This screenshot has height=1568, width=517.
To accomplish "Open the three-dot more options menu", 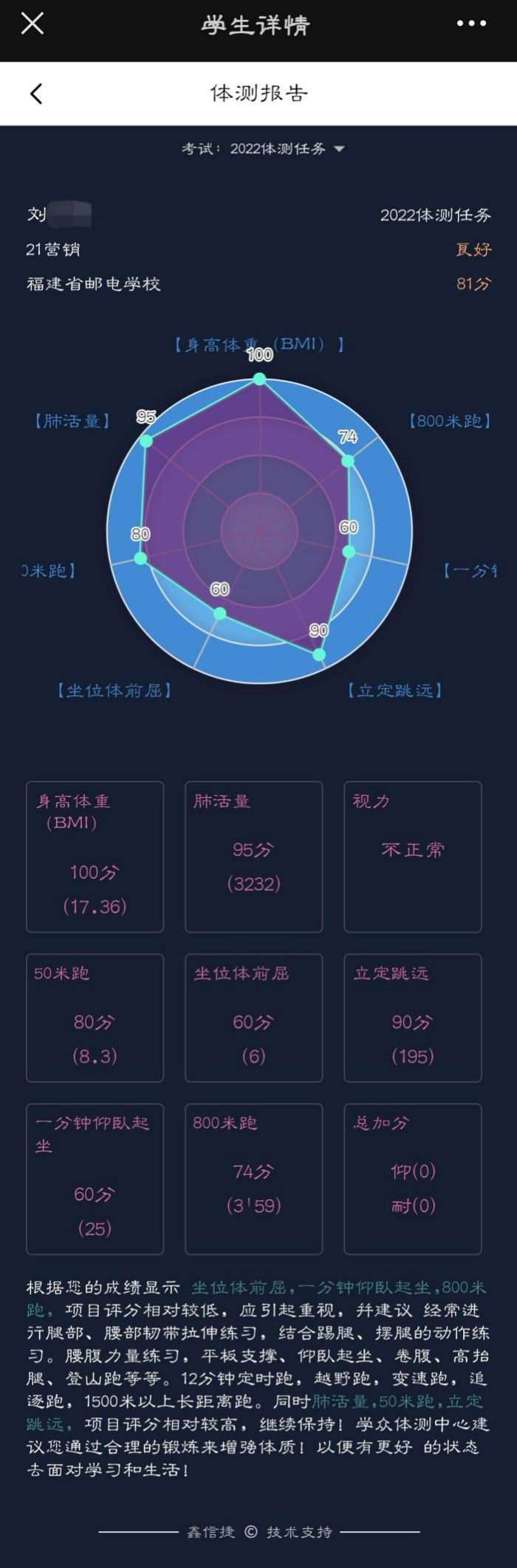I will [471, 24].
